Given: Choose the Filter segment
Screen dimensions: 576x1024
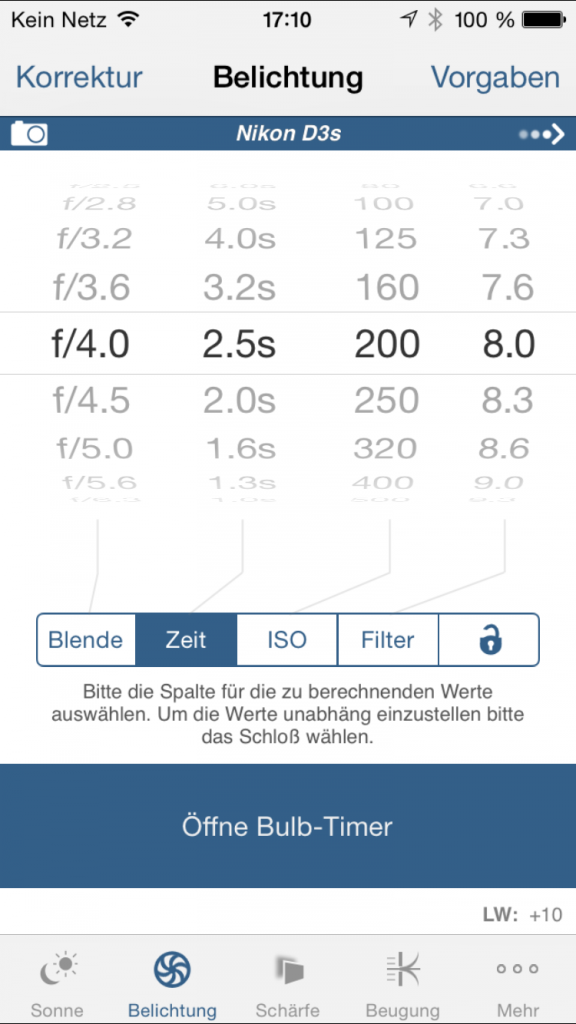Looking at the screenshot, I should [388, 639].
